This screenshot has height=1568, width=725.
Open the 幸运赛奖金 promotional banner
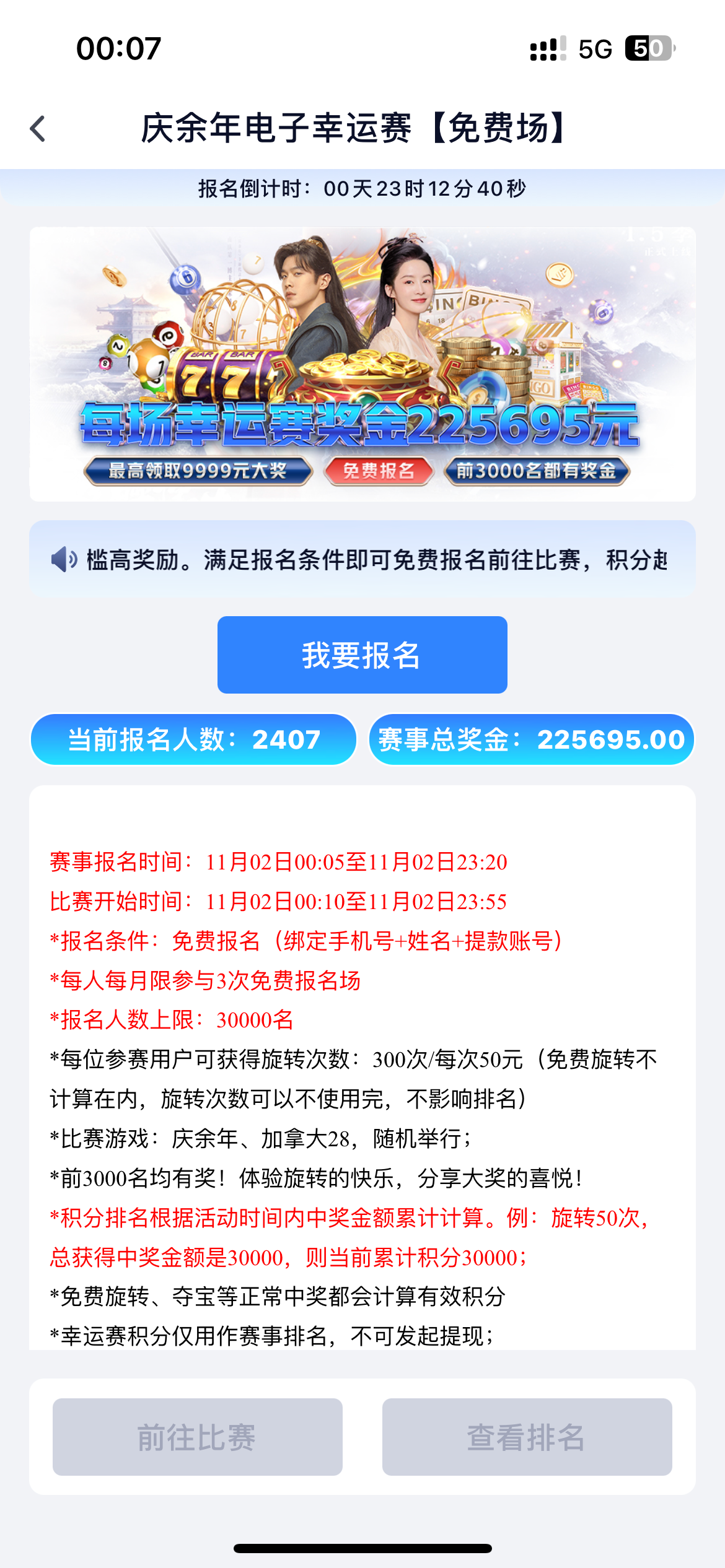[x=362, y=364]
